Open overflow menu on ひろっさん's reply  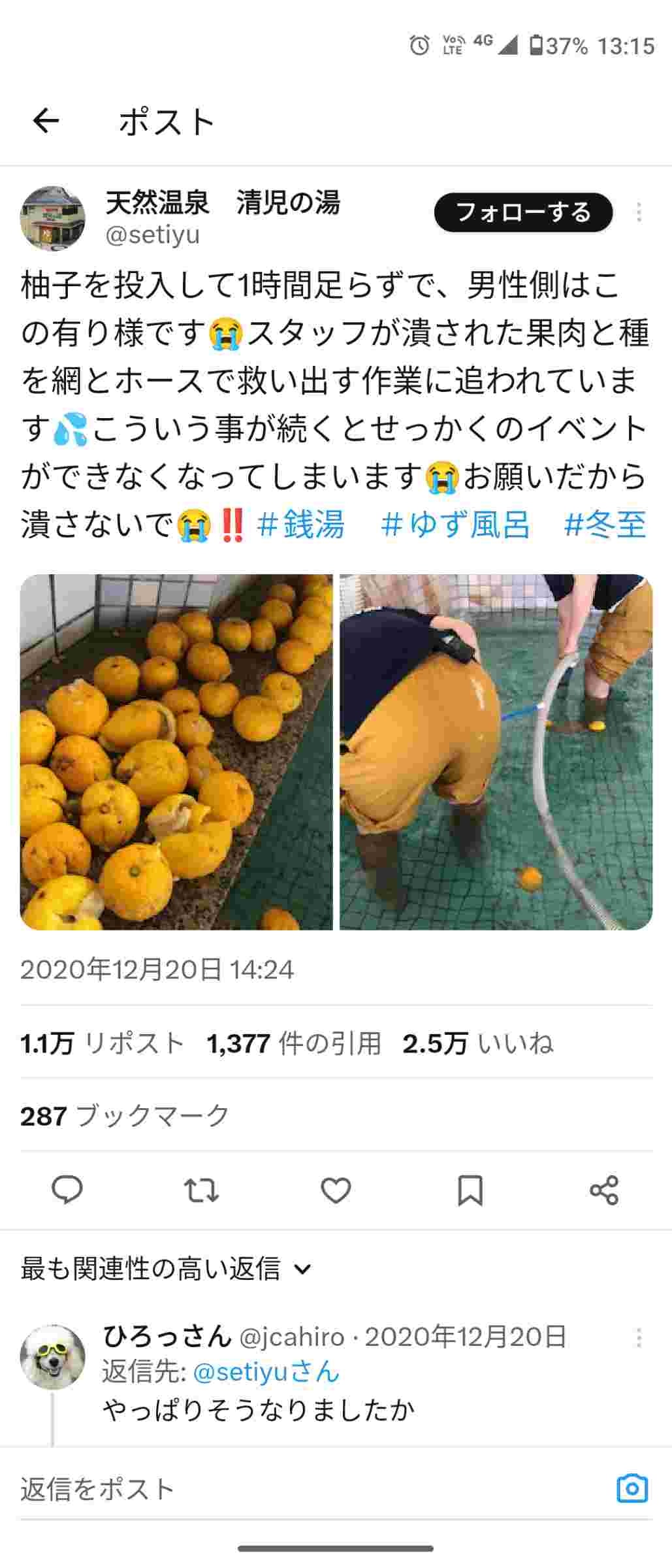638,1337
